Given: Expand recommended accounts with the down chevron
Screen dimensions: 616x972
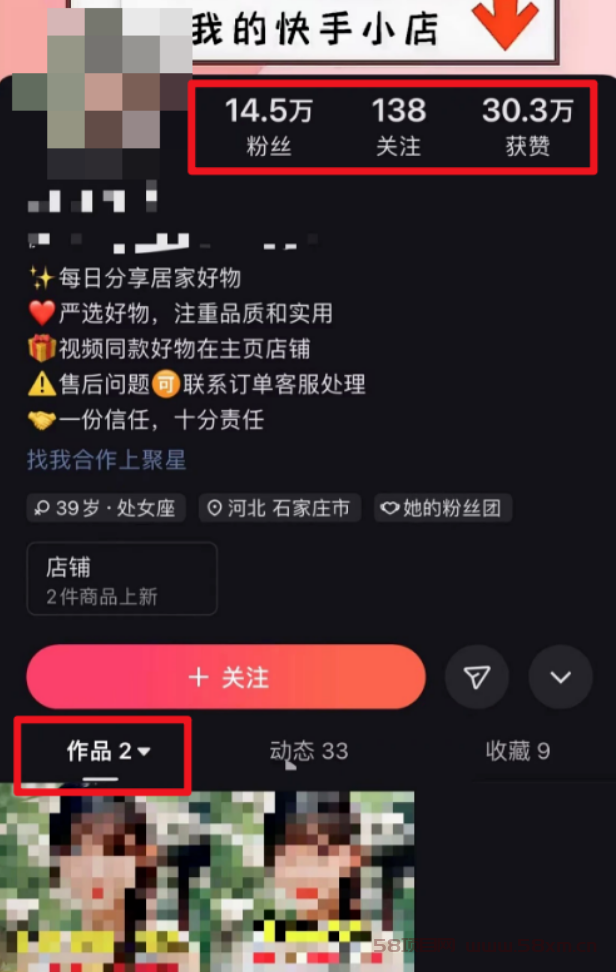Looking at the screenshot, I should (x=560, y=677).
